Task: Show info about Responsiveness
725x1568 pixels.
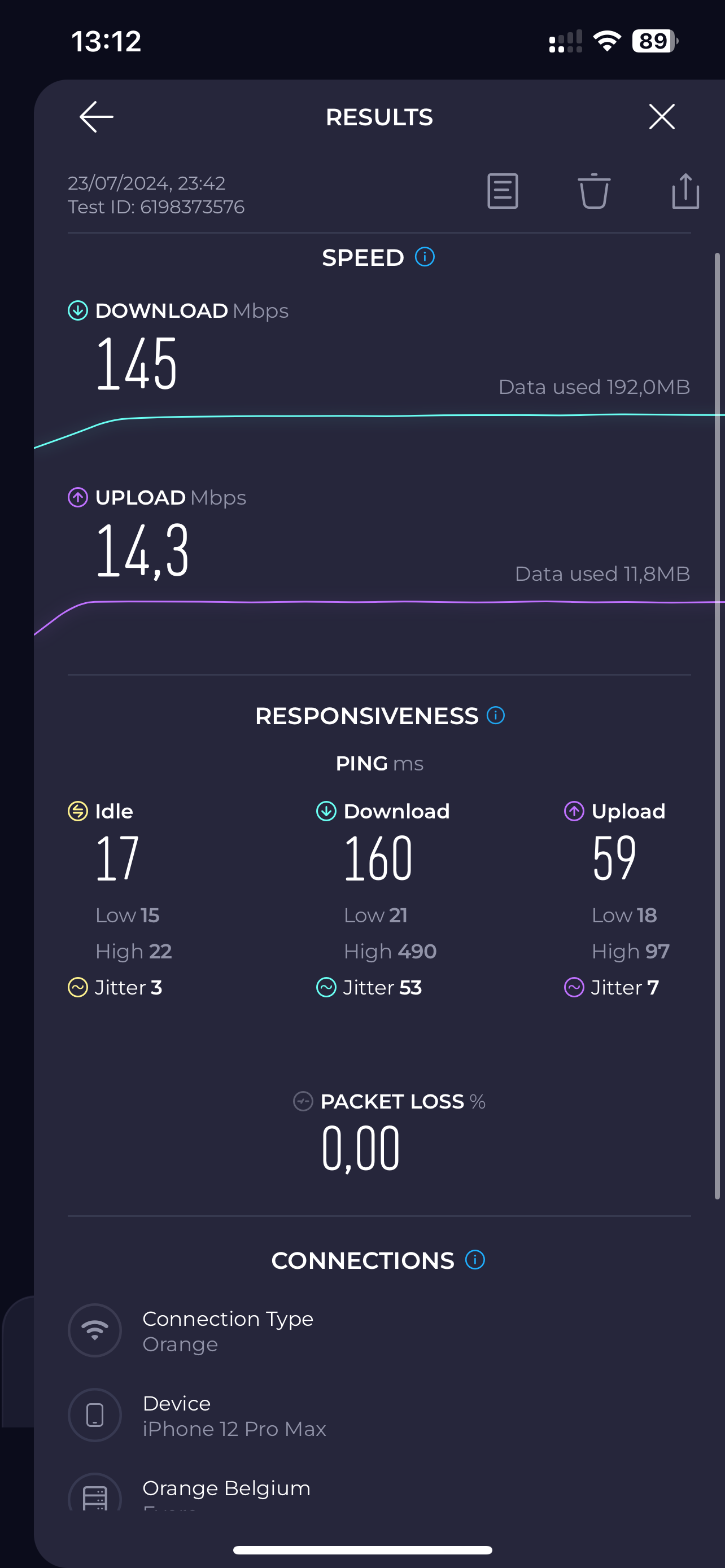Action: (496, 715)
